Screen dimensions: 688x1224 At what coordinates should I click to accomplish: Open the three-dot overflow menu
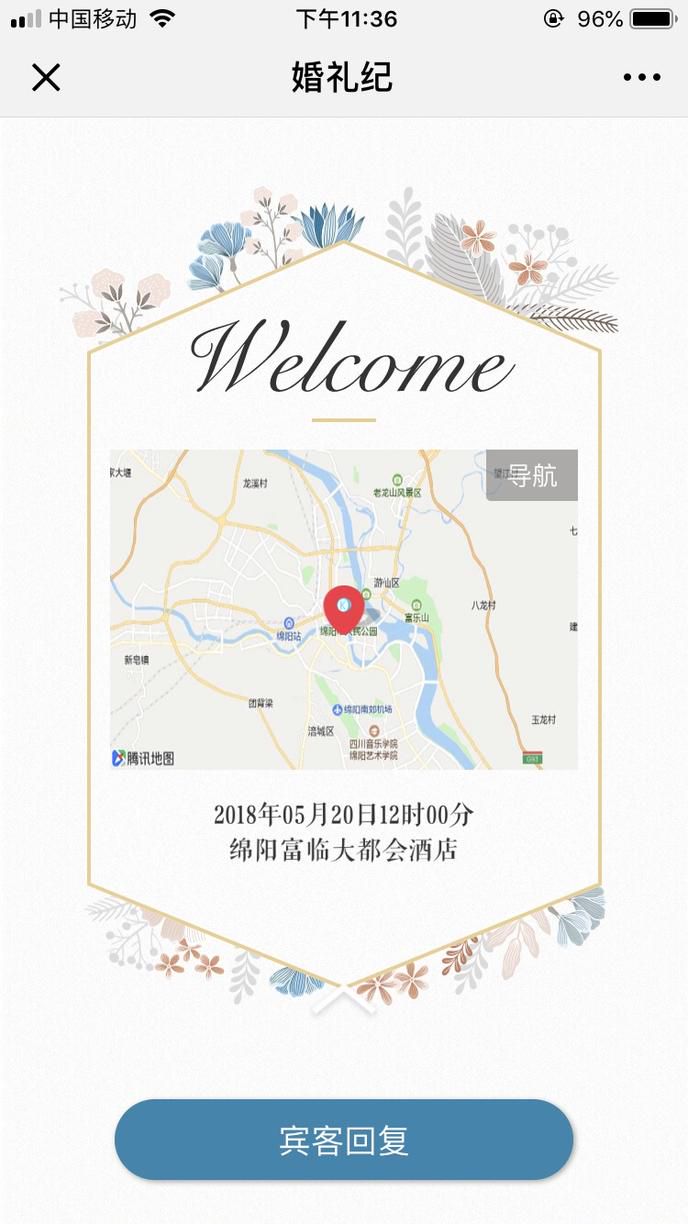(641, 77)
